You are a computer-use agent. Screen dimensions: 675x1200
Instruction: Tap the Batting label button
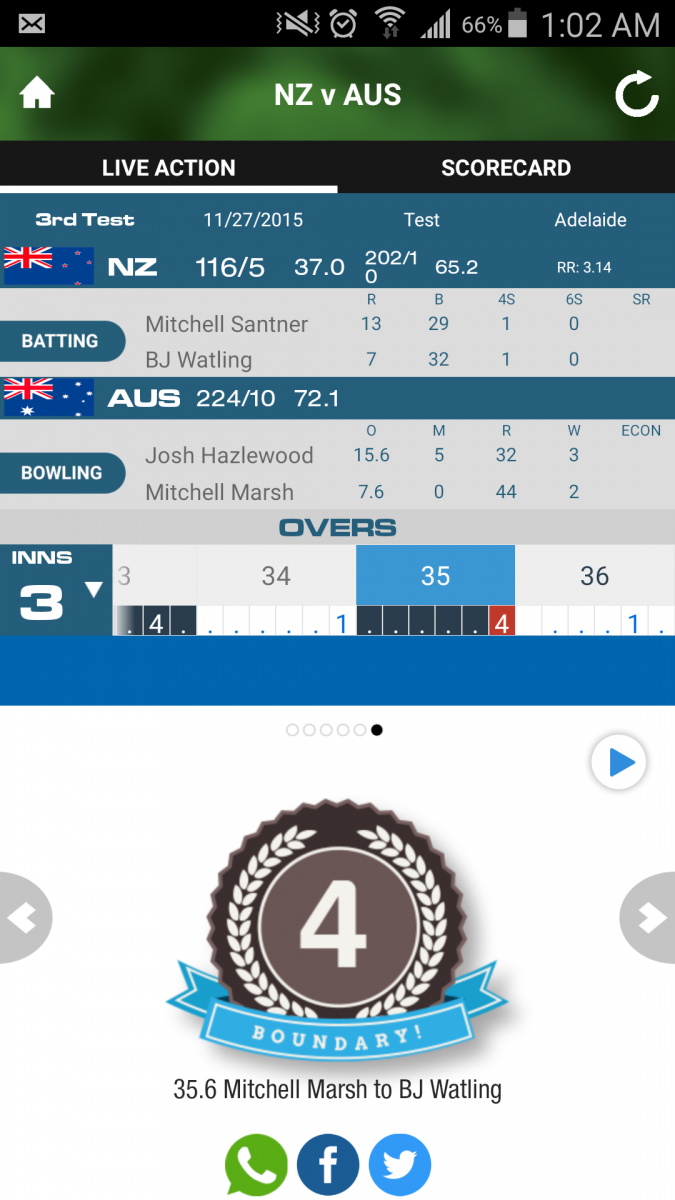[62, 341]
